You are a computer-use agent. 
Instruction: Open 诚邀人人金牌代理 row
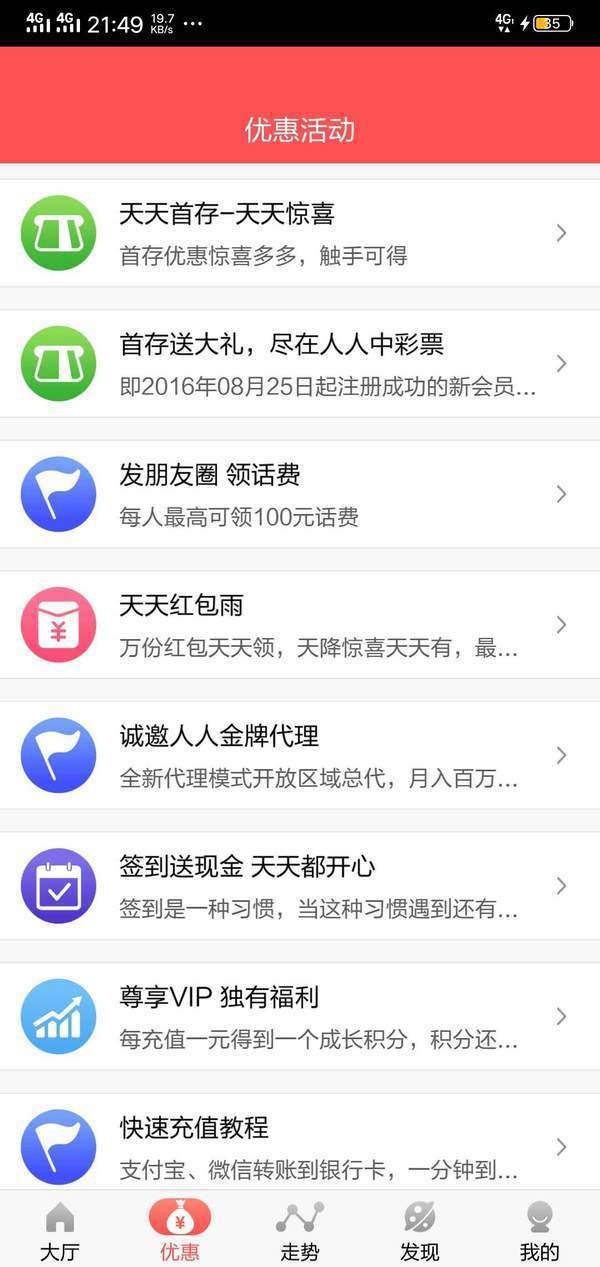point(300,755)
